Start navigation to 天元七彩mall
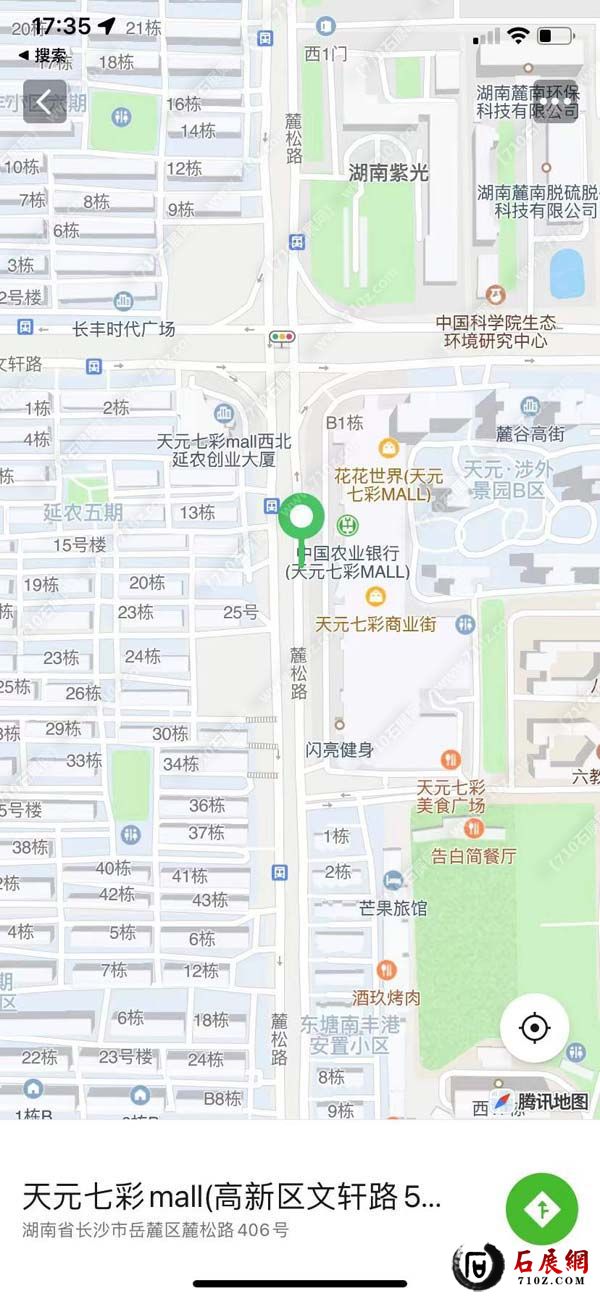Image resolution: width=600 pixels, height=1299 pixels. pyautogui.click(x=542, y=1210)
